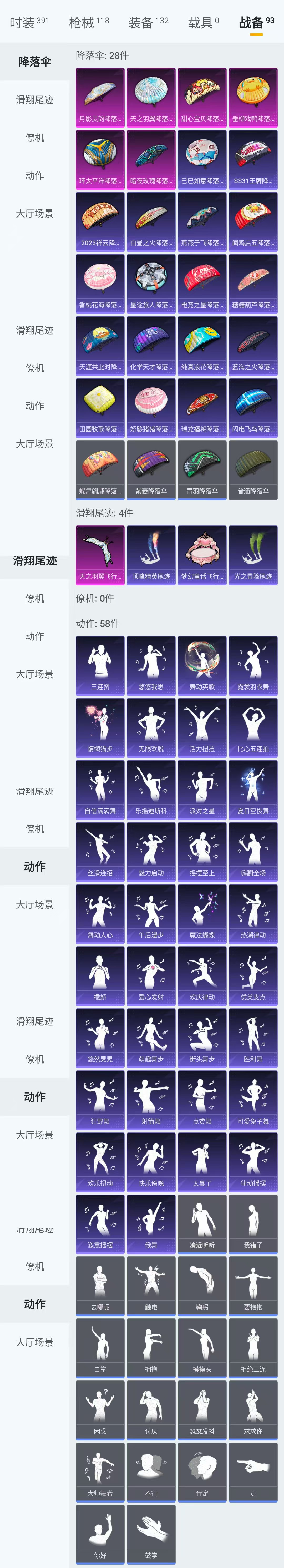Switch to the 时装 tab

(29, 23)
